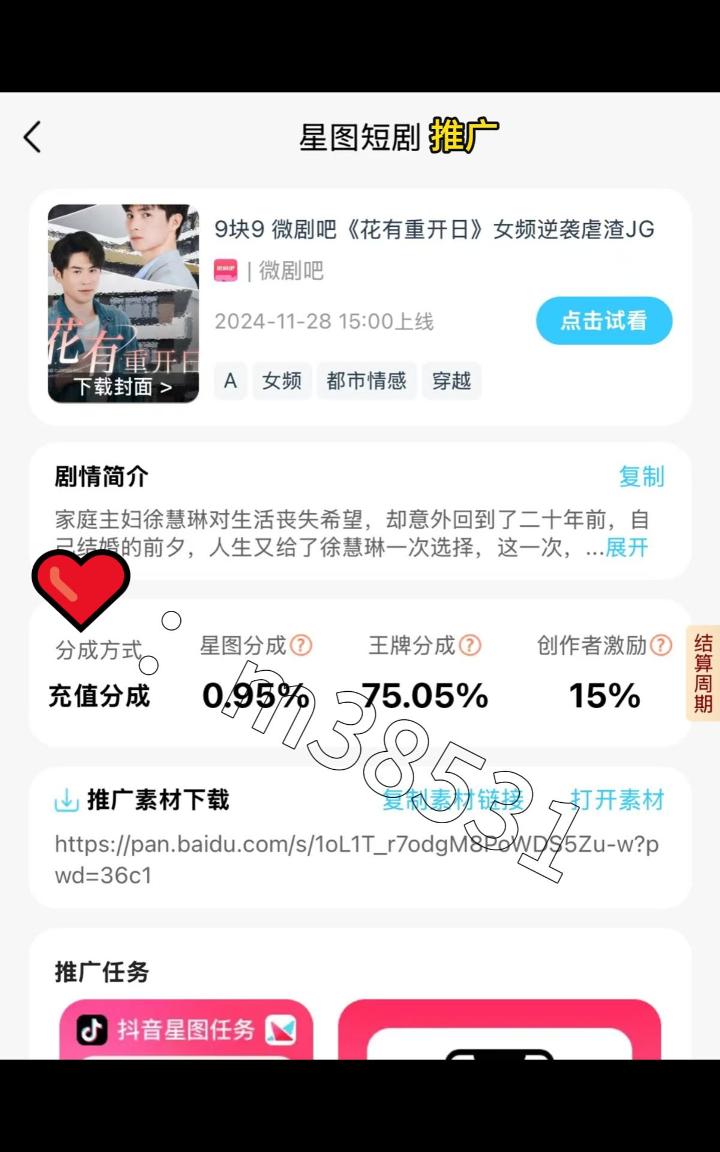Open the 结算周期 side tab
This screenshot has width=720, height=1152.
click(x=703, y=673)
